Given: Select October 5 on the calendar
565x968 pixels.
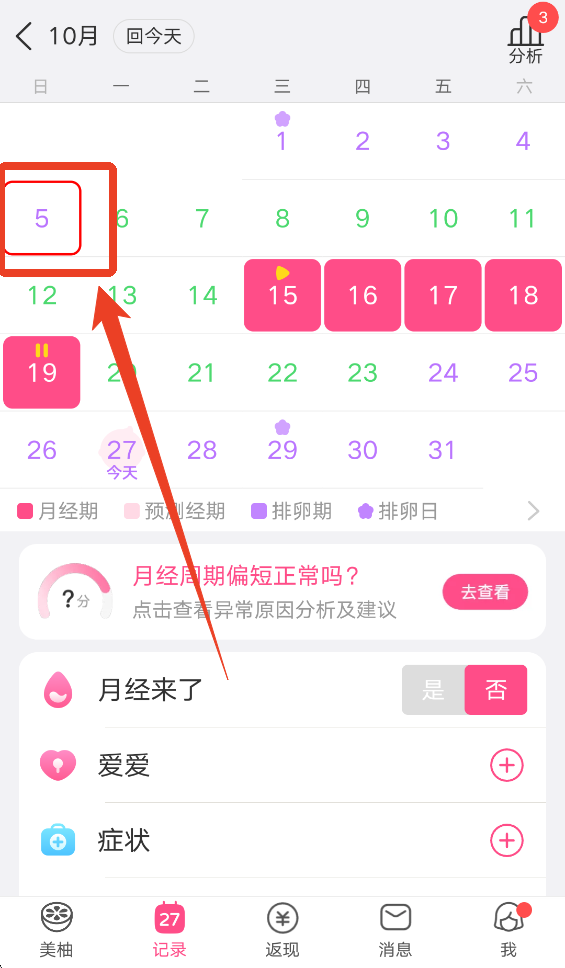Looking at the screenshot, I should coord(42,218).
